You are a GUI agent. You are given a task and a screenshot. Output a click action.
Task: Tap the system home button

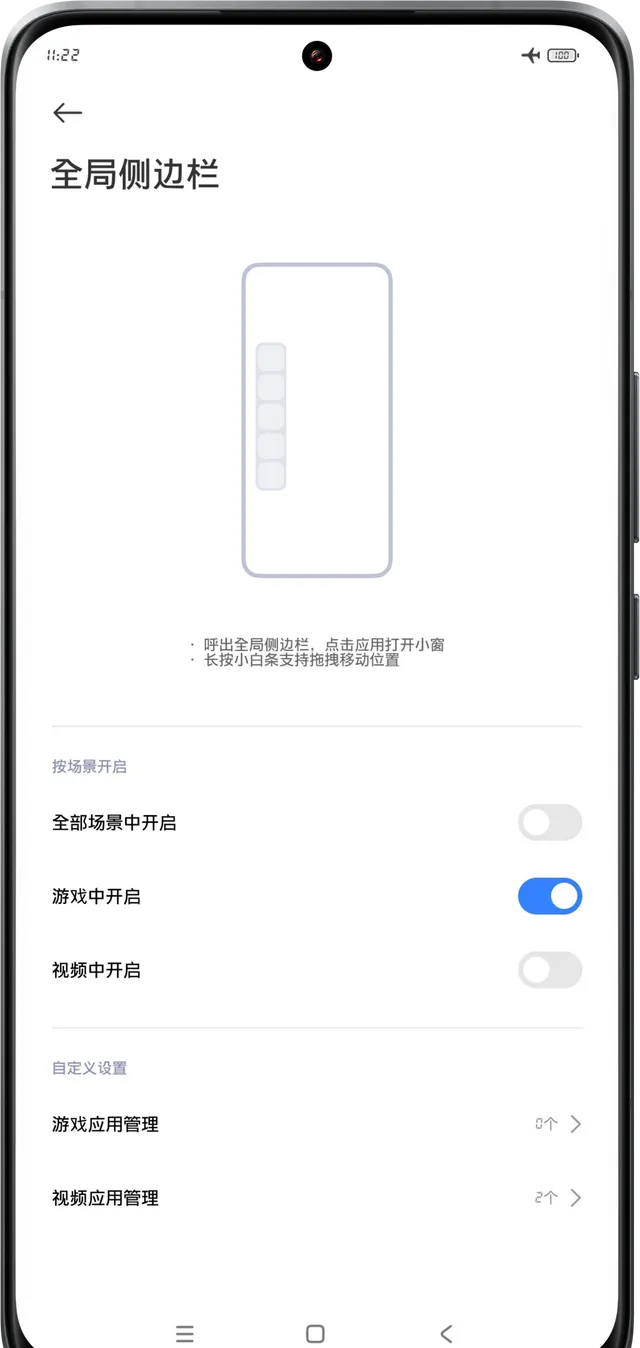point(315,1333)
